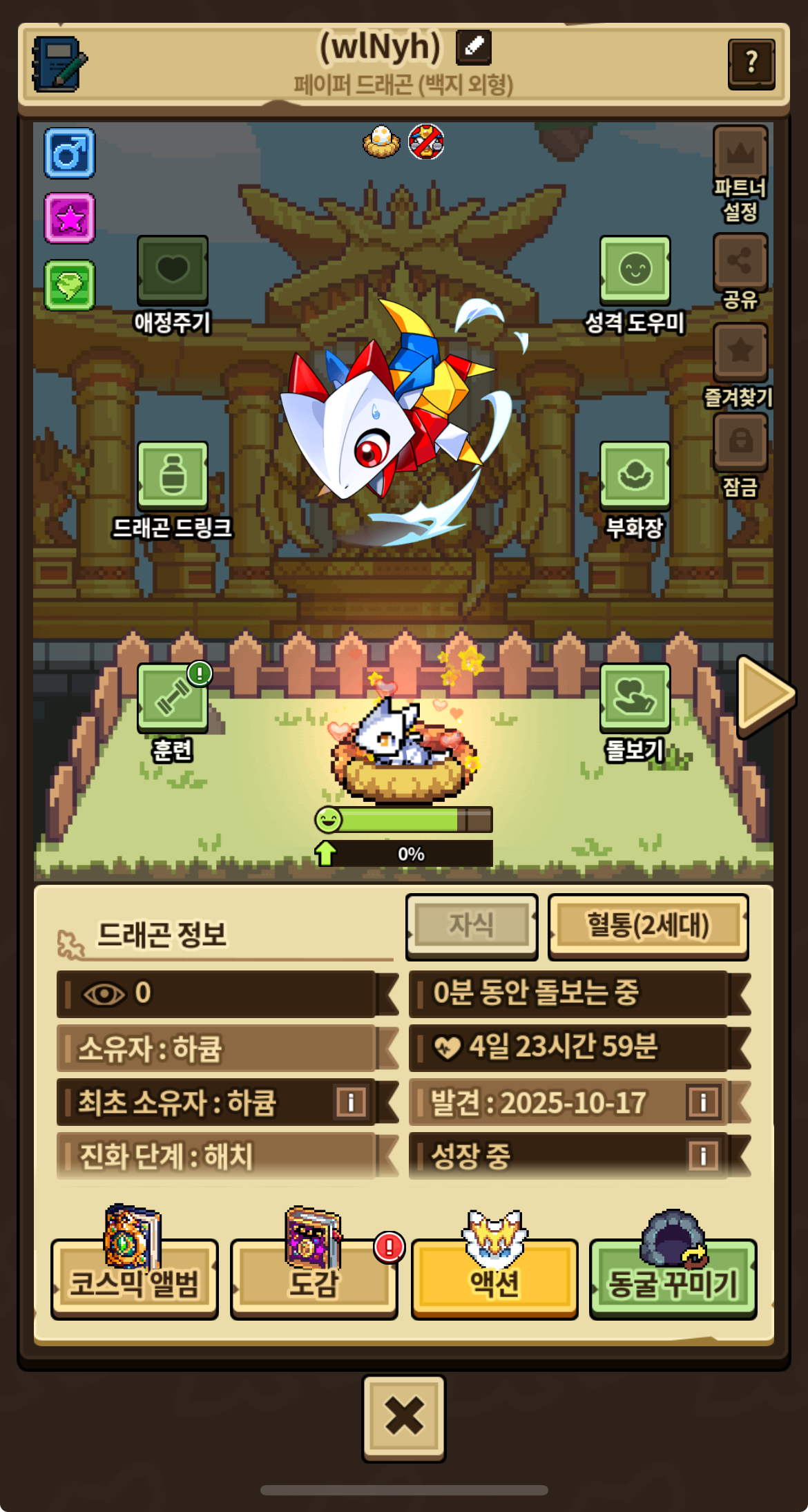The width and height of the screenshot is (808, 1512).
Task: Open the notebook memo icon
Action: click(x=59, y=64)
